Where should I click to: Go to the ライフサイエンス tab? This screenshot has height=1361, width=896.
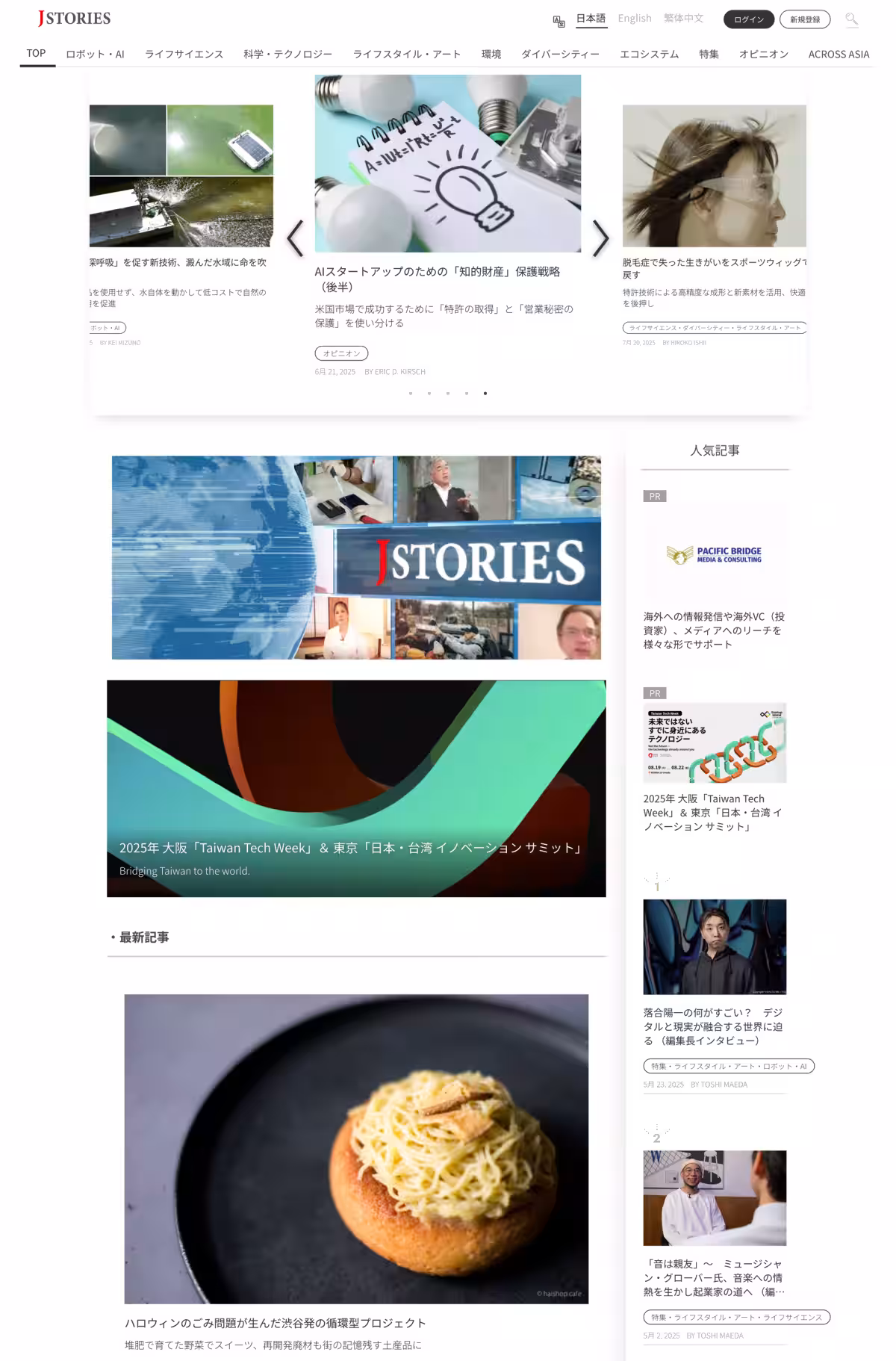pos(184,55)
